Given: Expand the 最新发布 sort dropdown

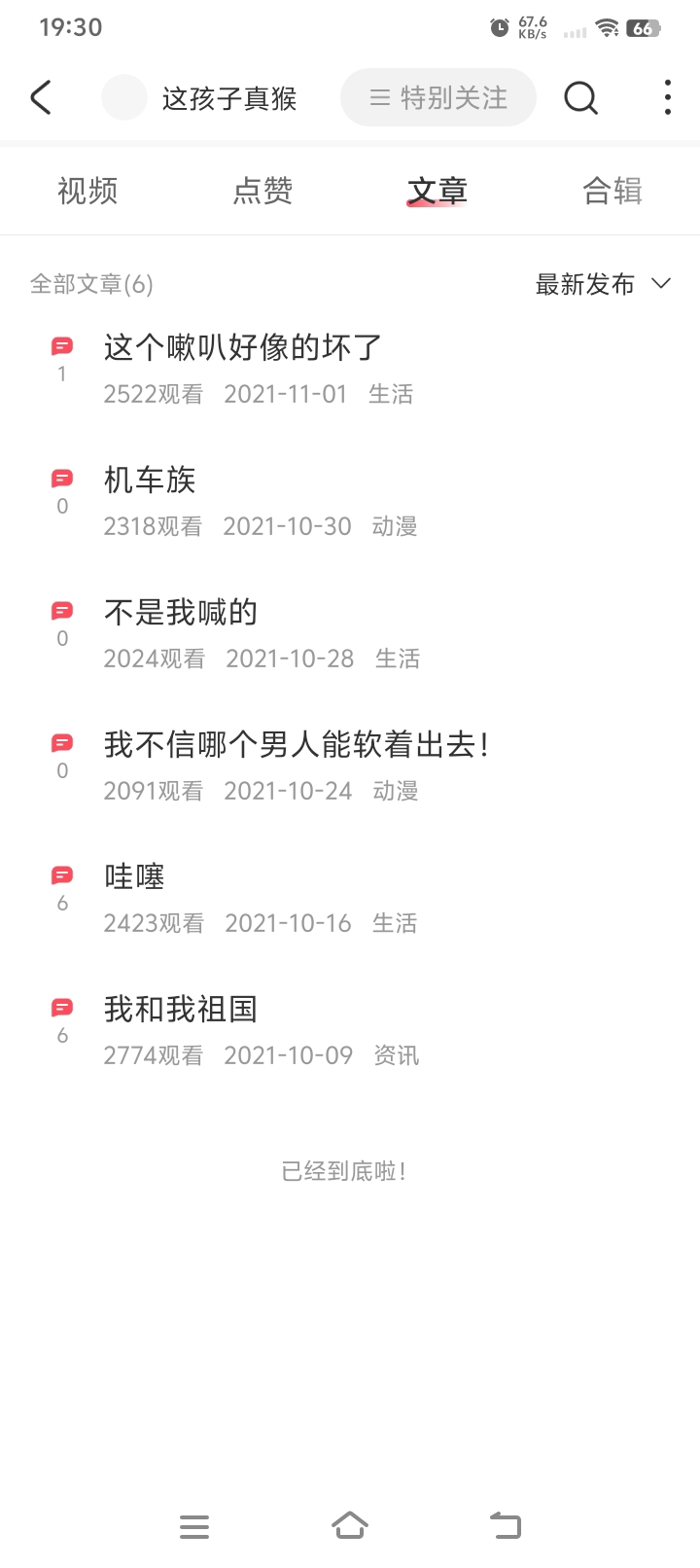Looking at the screenshot, I should point(603,284).
